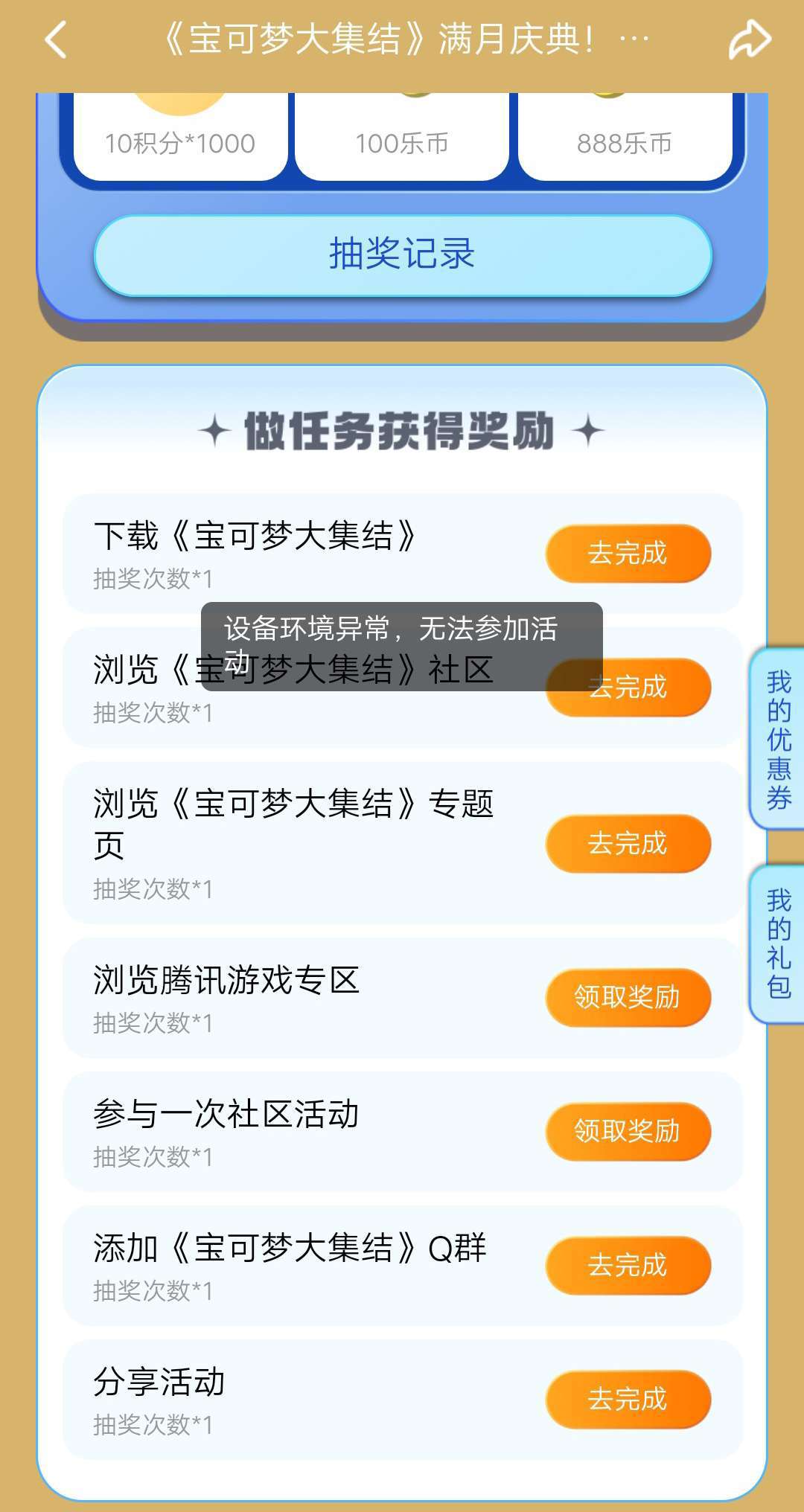Tap 去完成 for 下载《宝可梦大集结》

click(x=628, y=554)
